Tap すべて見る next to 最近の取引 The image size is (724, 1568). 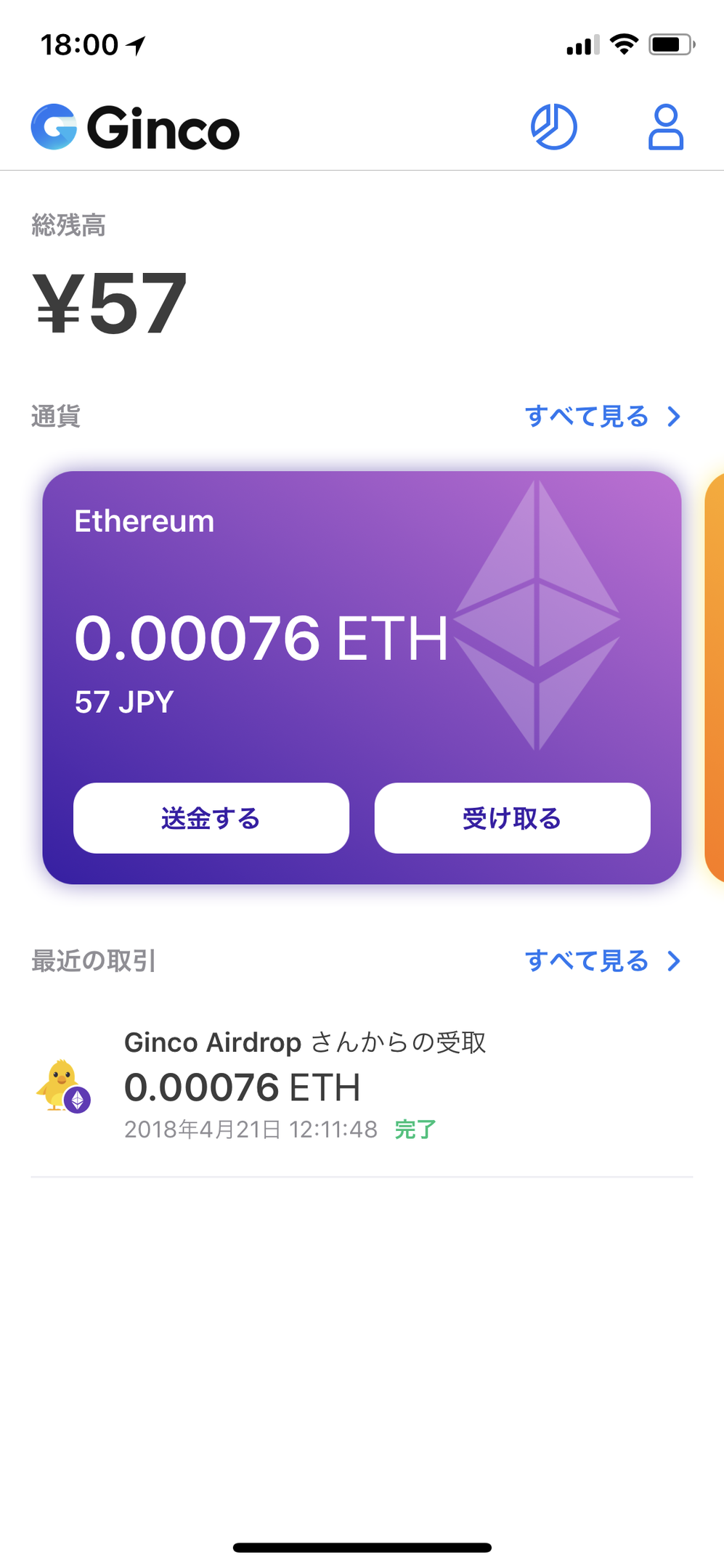pyautogui.click(x=602, y=961)
